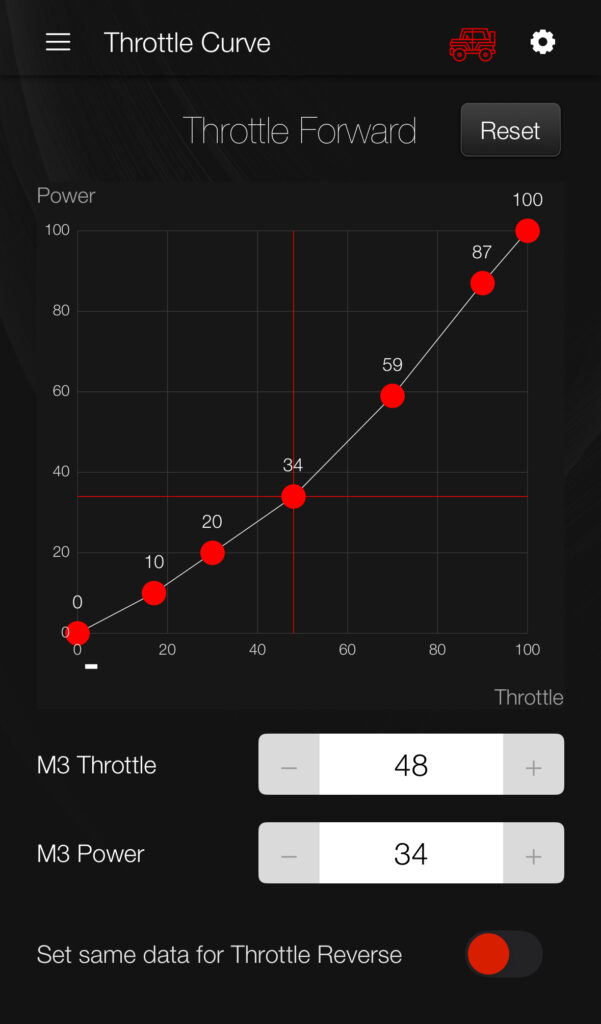Select the curve point labeled 87
The height and width of the screenshot is (1024, 601).
482,283
